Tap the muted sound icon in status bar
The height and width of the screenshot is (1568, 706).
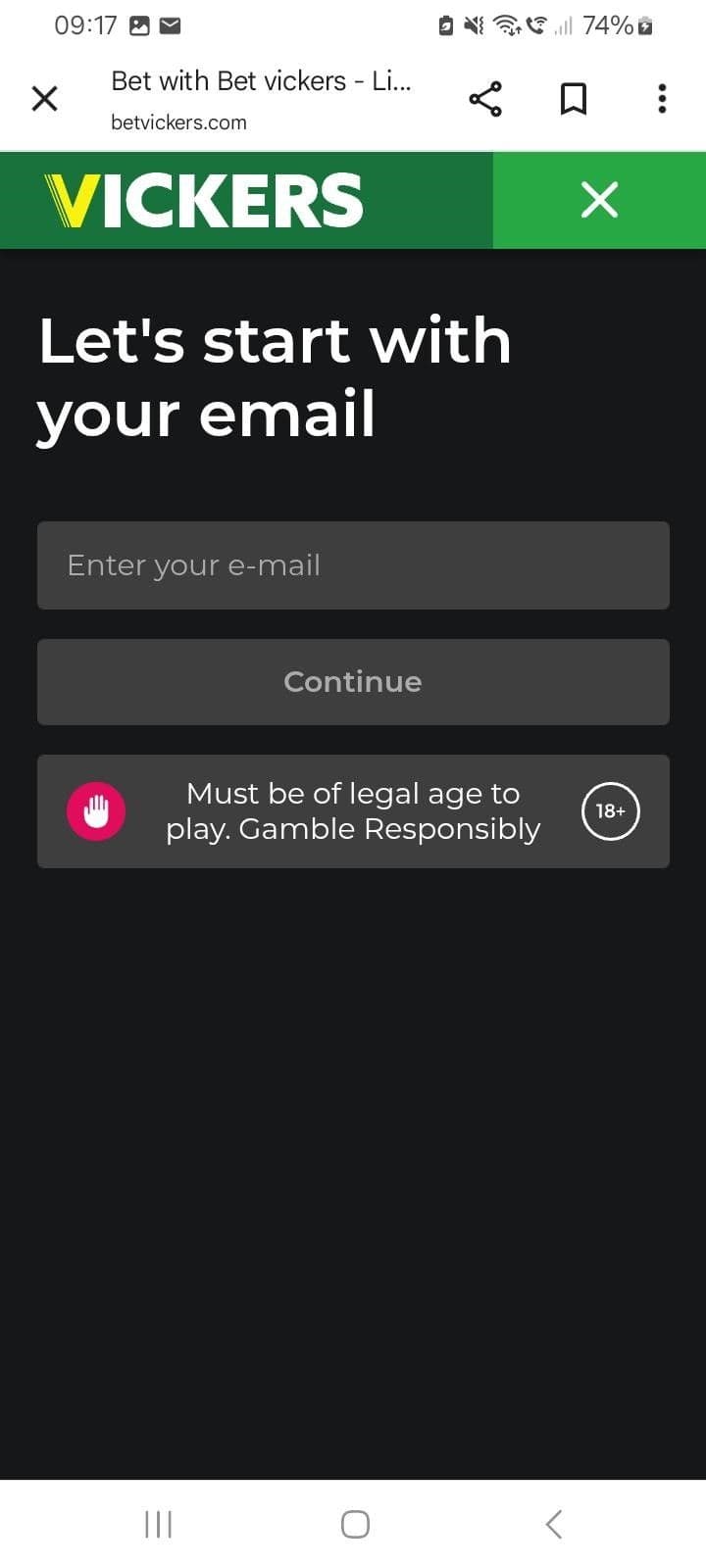470,24
